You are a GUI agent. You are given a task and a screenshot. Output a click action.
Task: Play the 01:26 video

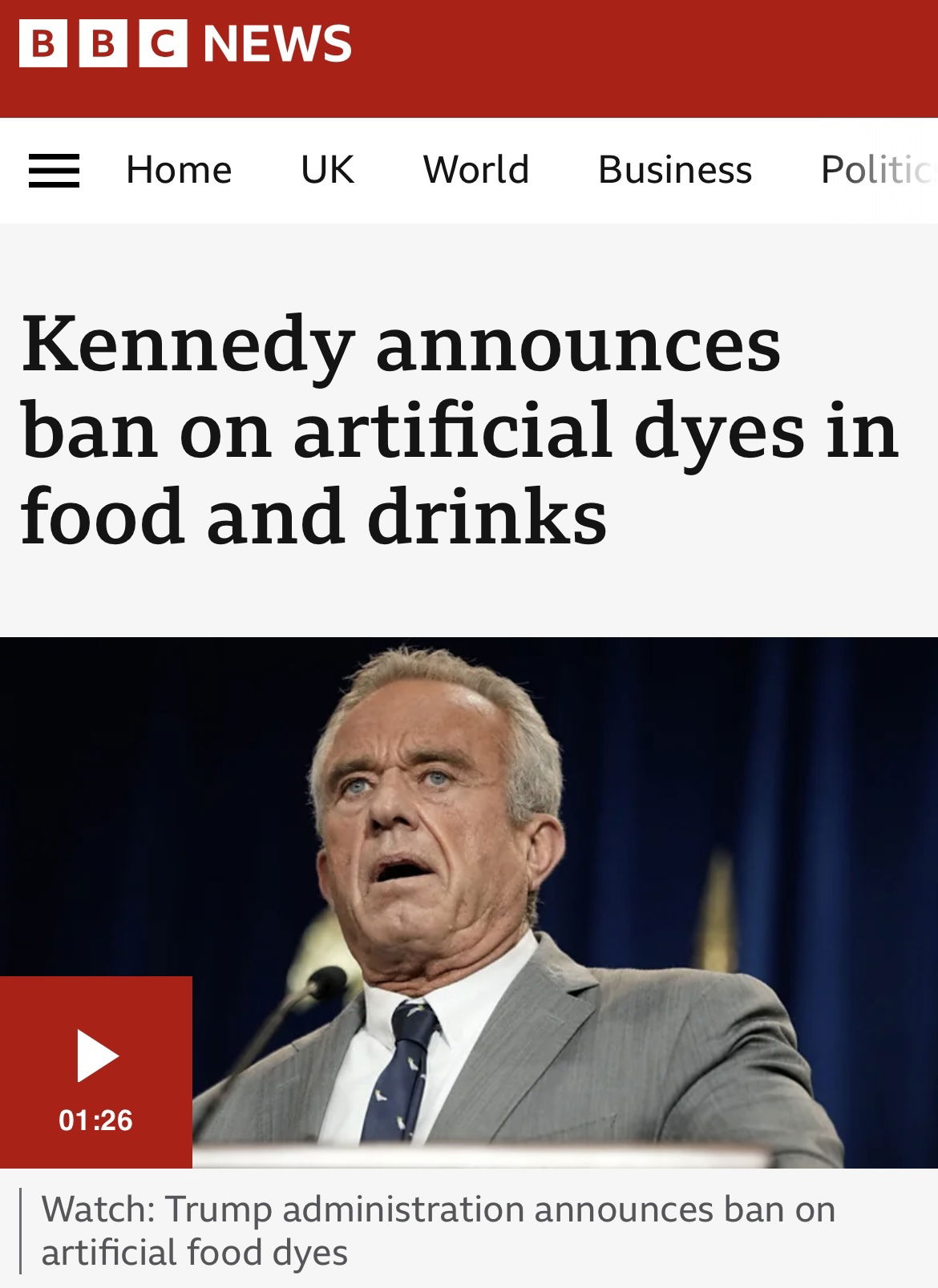coord(96,1070)
